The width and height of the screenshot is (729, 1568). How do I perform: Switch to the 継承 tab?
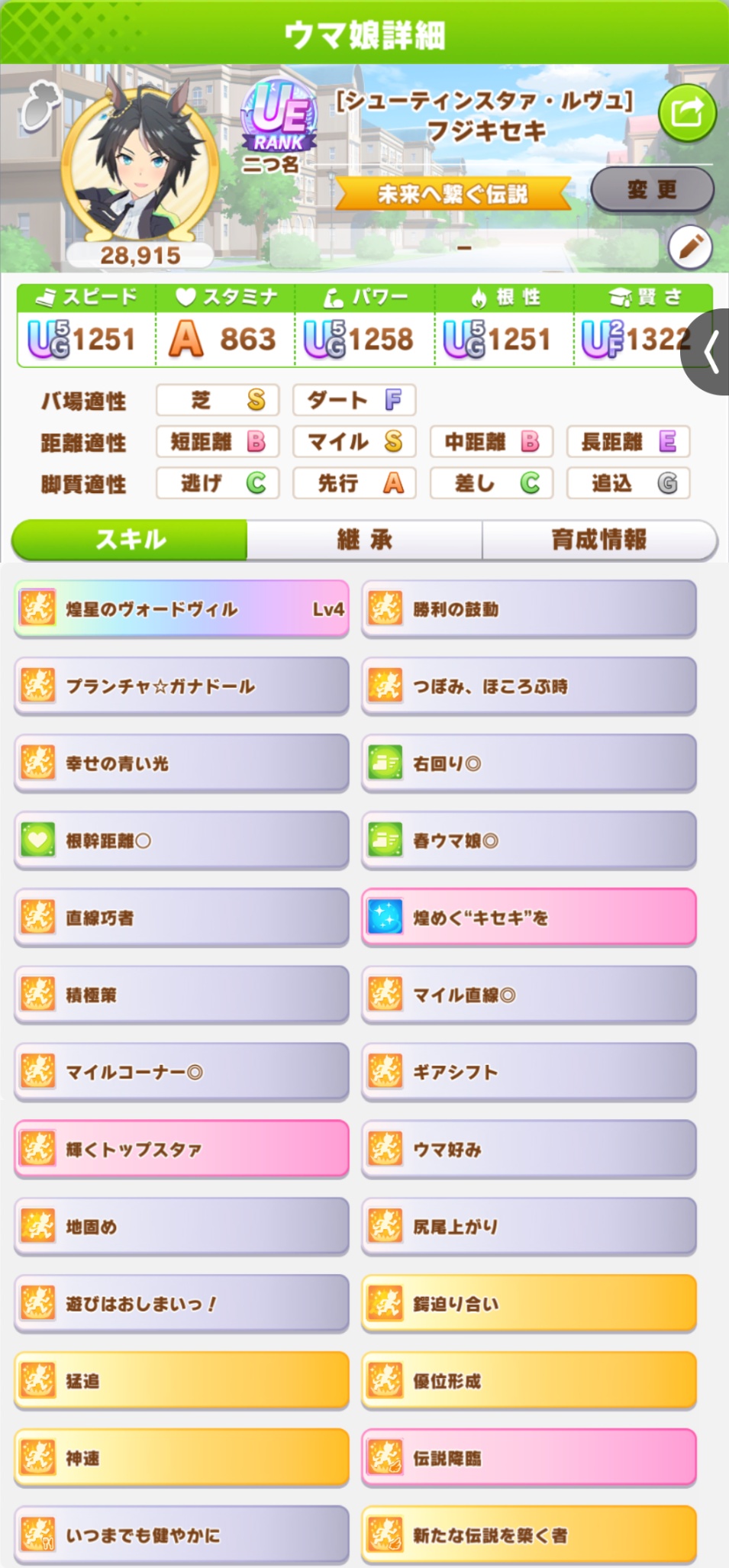click(x=365, y=540)
